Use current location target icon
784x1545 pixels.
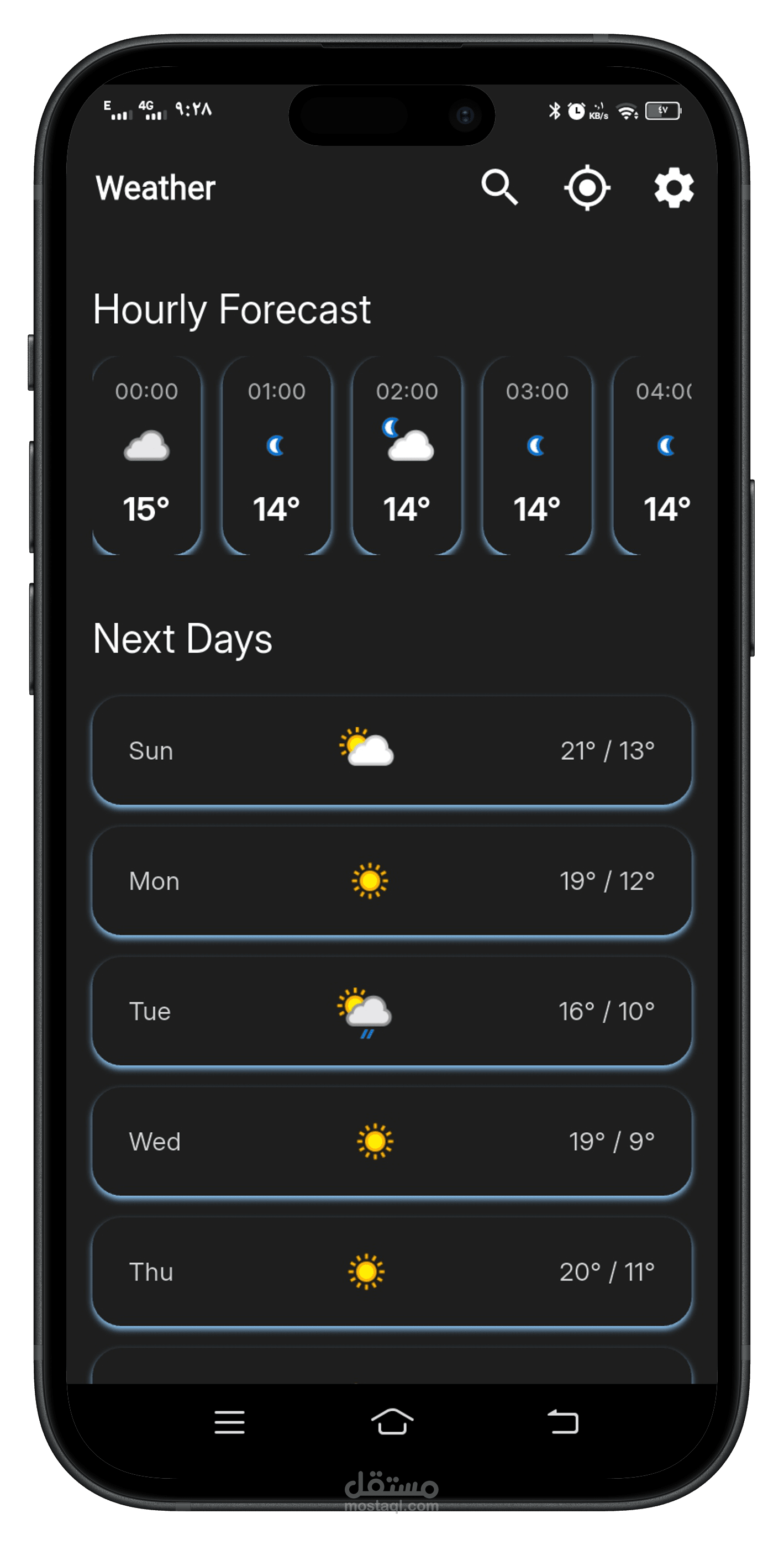click(587, 188)
